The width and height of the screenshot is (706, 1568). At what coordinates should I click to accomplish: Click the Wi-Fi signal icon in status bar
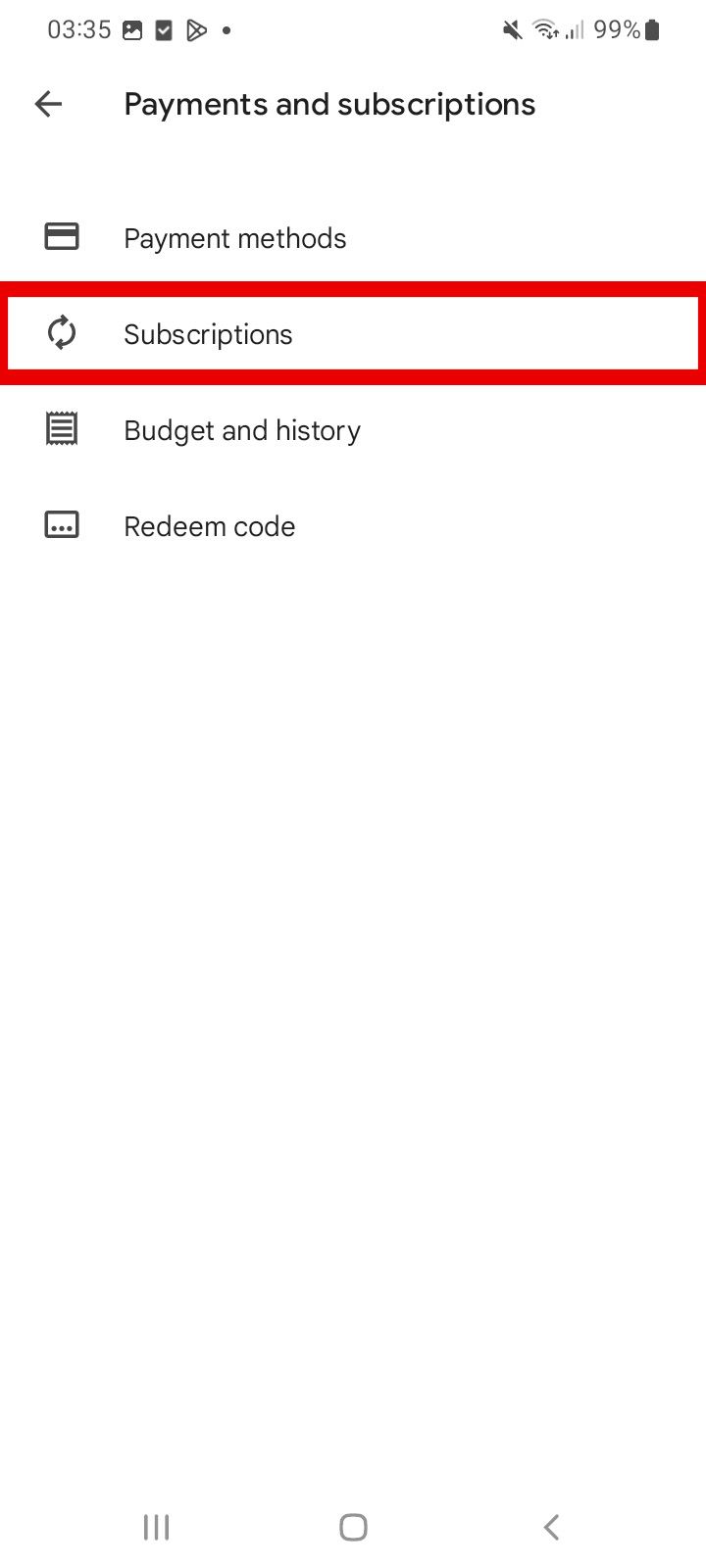(542, 29)
